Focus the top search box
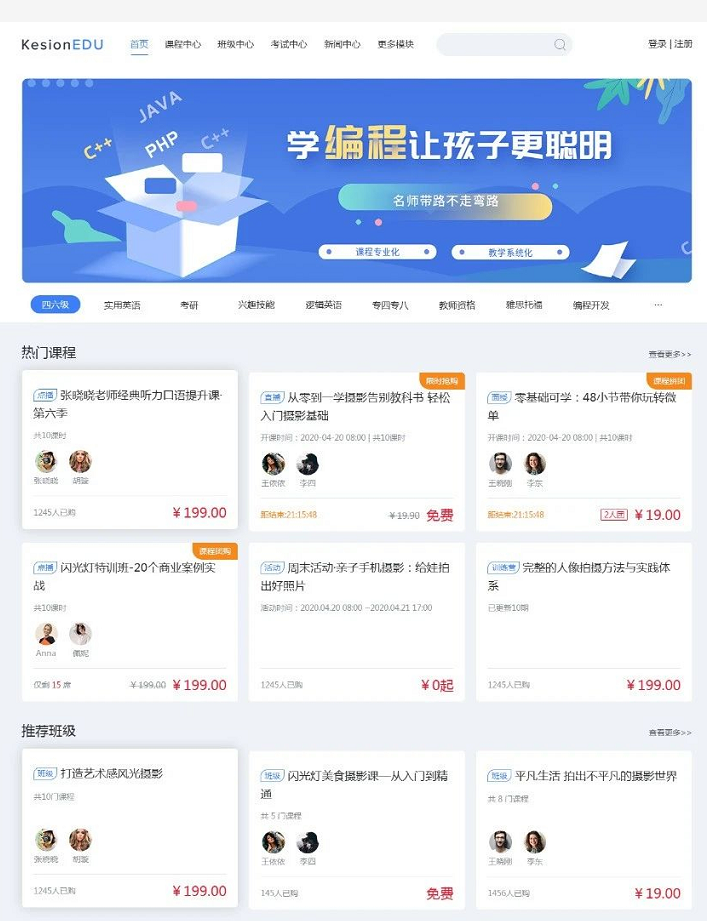Screen dimensions: 707x921 (495, 44)
